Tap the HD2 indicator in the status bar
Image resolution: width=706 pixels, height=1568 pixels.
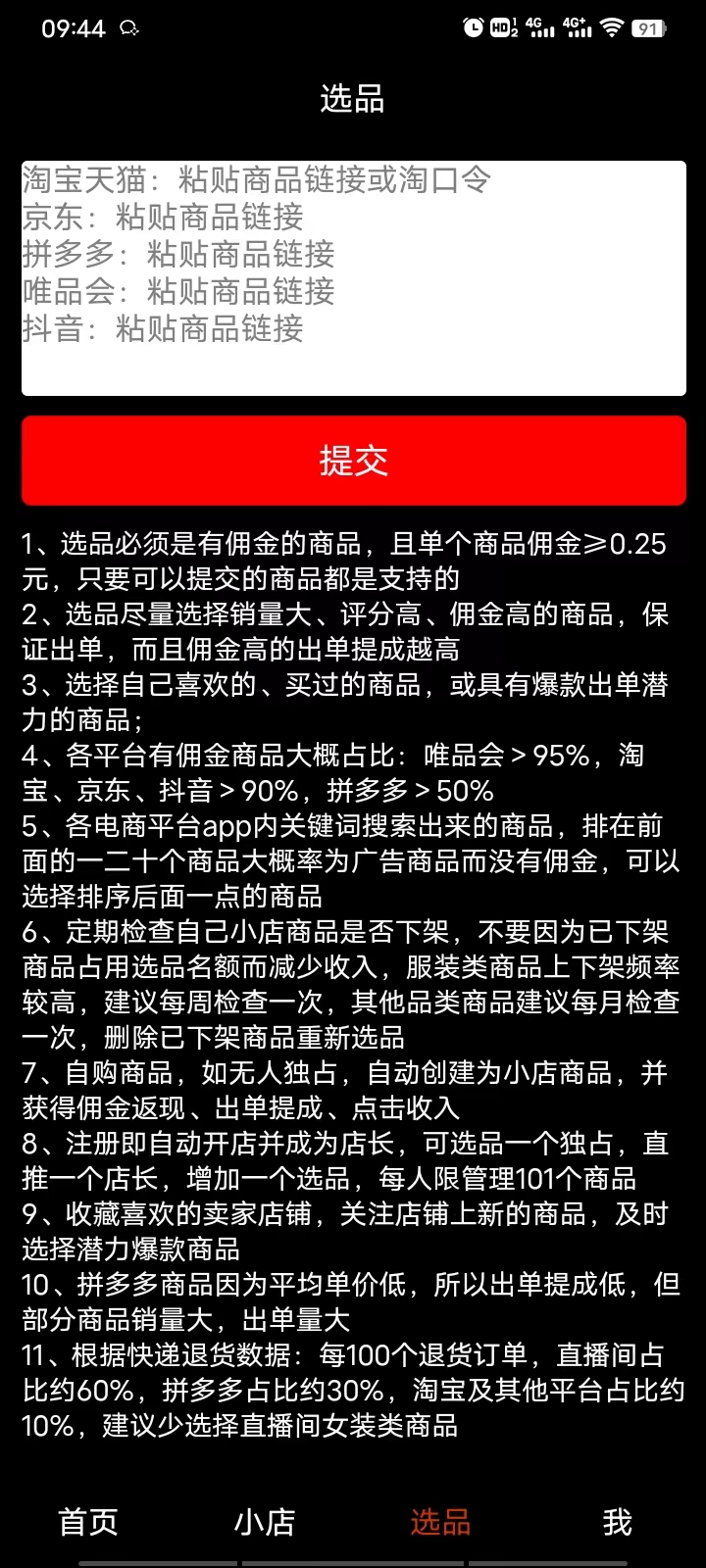point(502,27)
